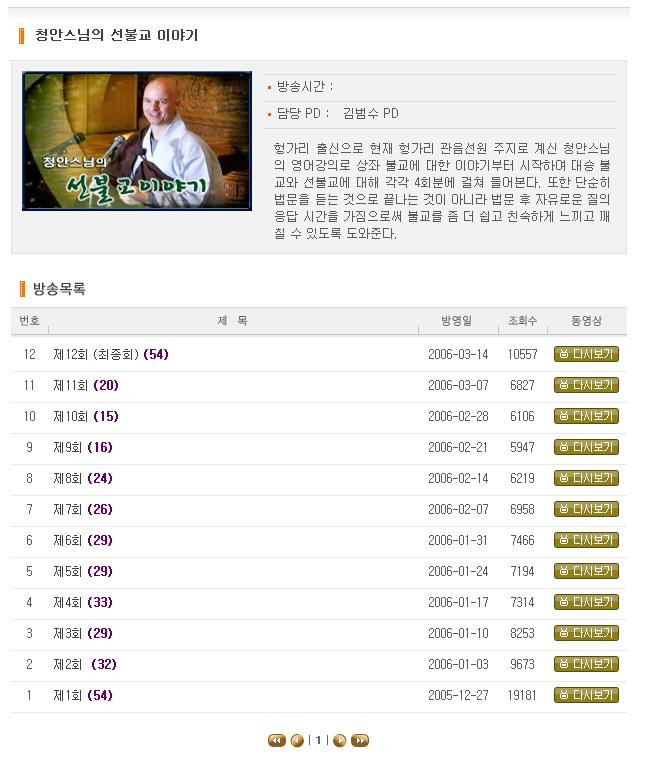Replay the first episode 제1회
645x760 pixels.
tap(586, 695)
